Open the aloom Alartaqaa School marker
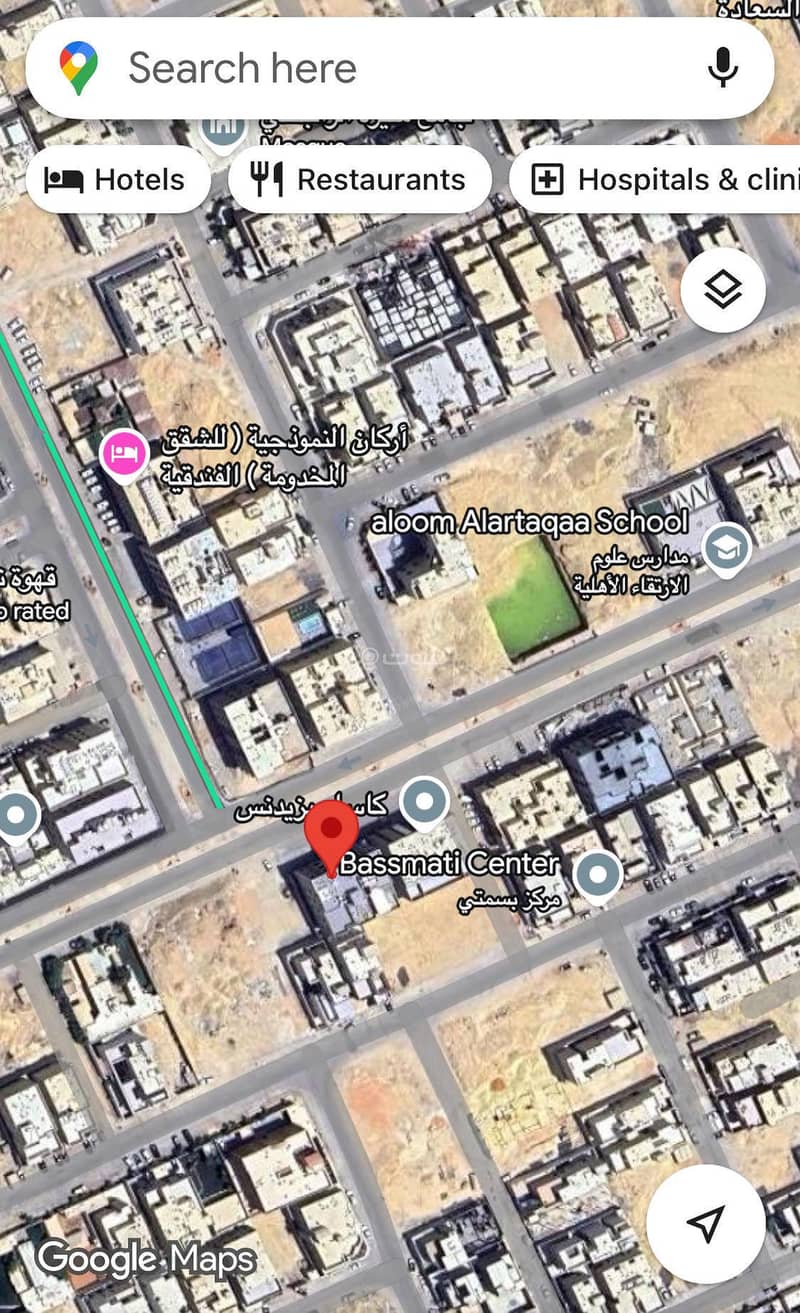 click(726, 547)
